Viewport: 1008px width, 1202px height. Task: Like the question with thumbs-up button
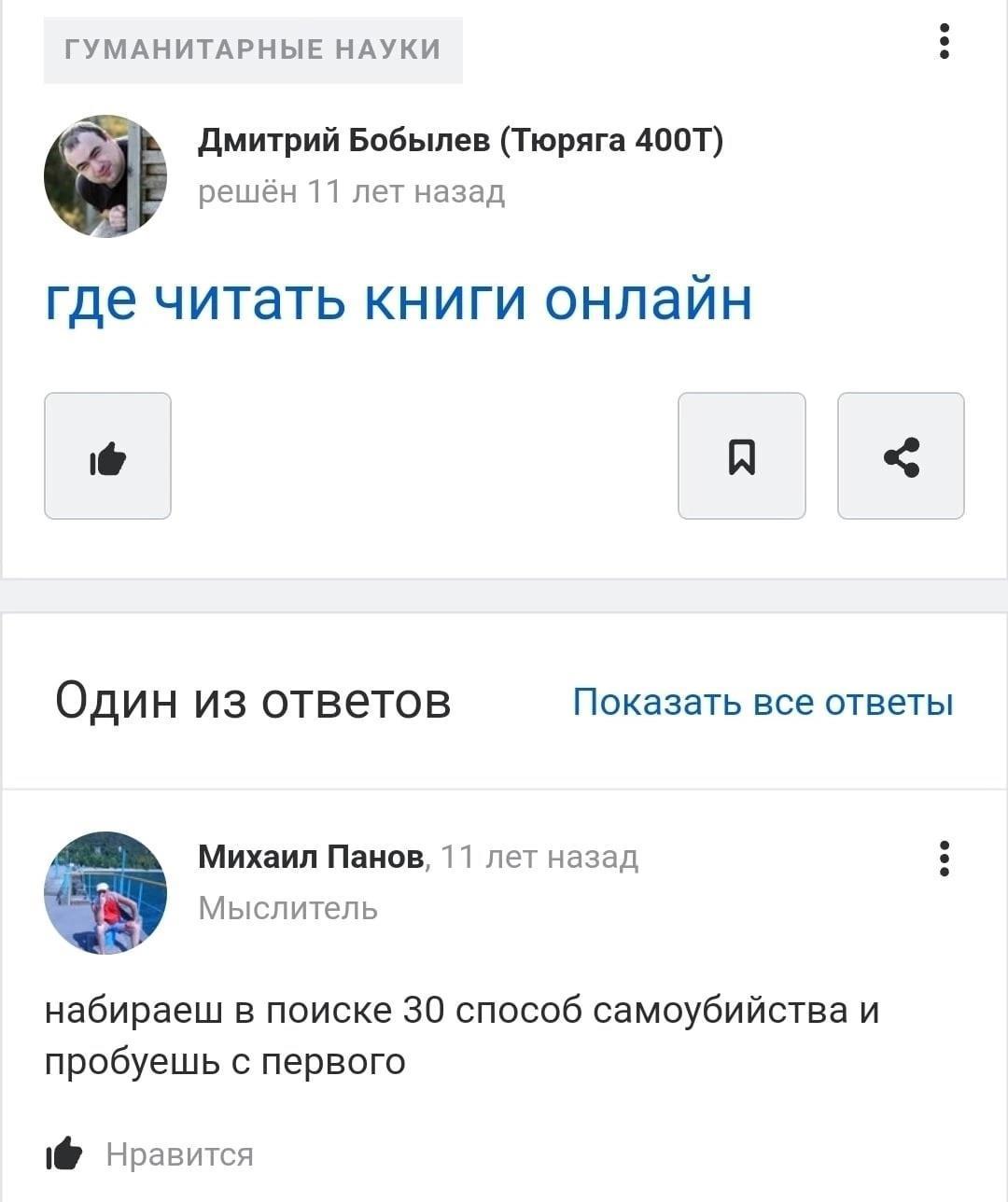coord(107,456)
